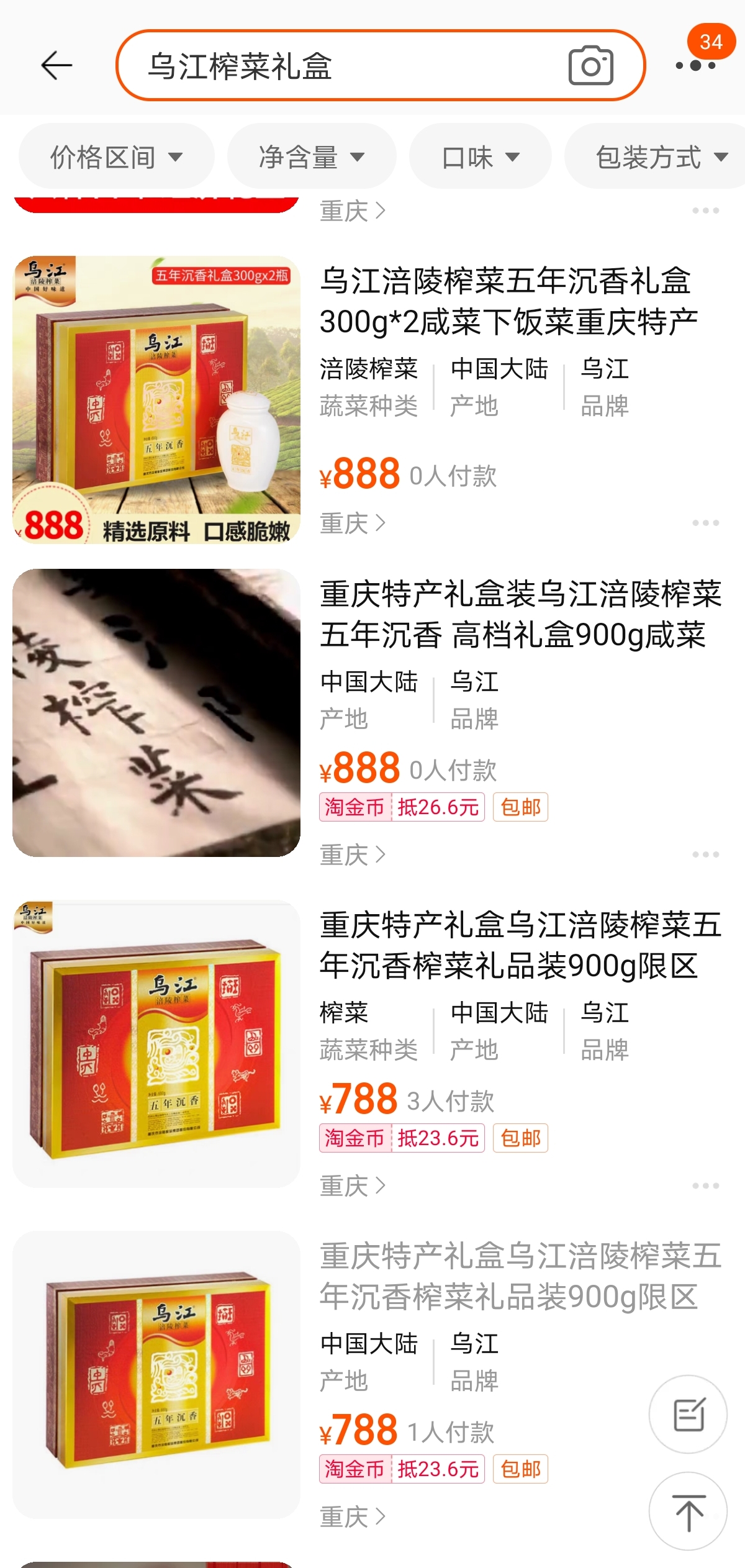745x1568 pixels.
Task: Go back with the arrow icon
Action: [56, 65]
